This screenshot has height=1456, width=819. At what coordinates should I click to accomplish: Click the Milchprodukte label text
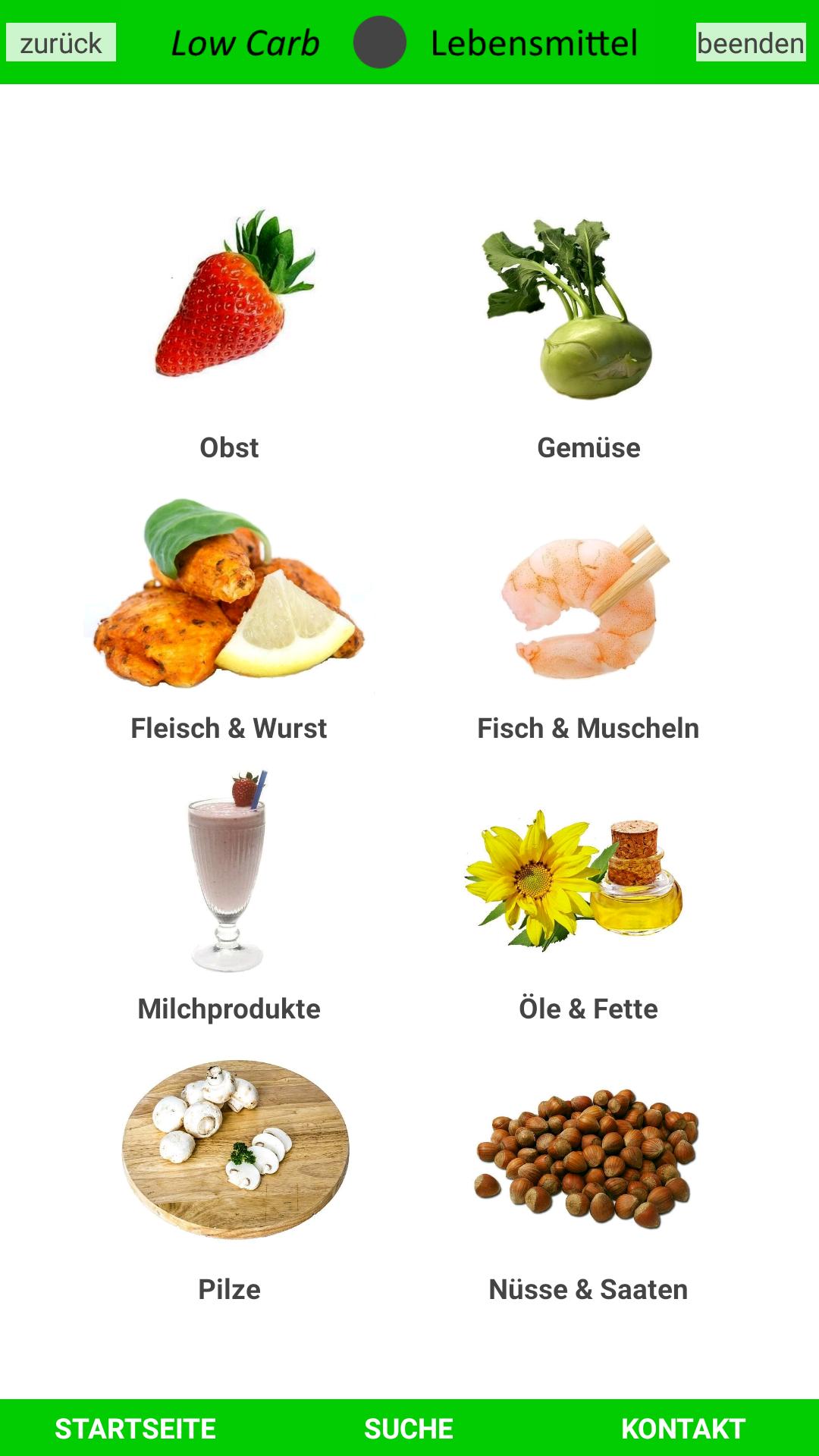(x=228, y=1009)
